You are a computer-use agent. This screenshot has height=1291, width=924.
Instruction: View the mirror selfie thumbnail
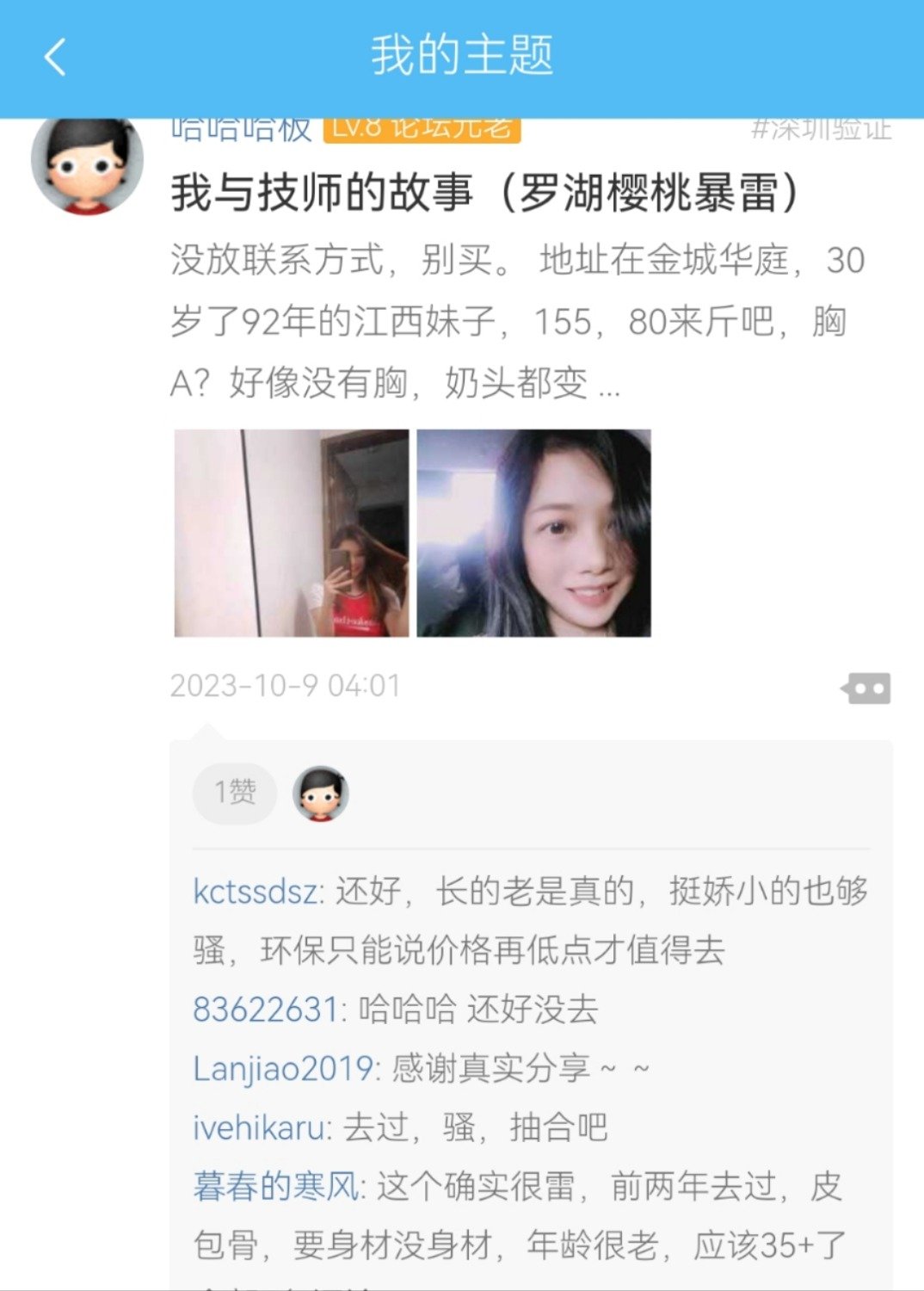[292, 533]
